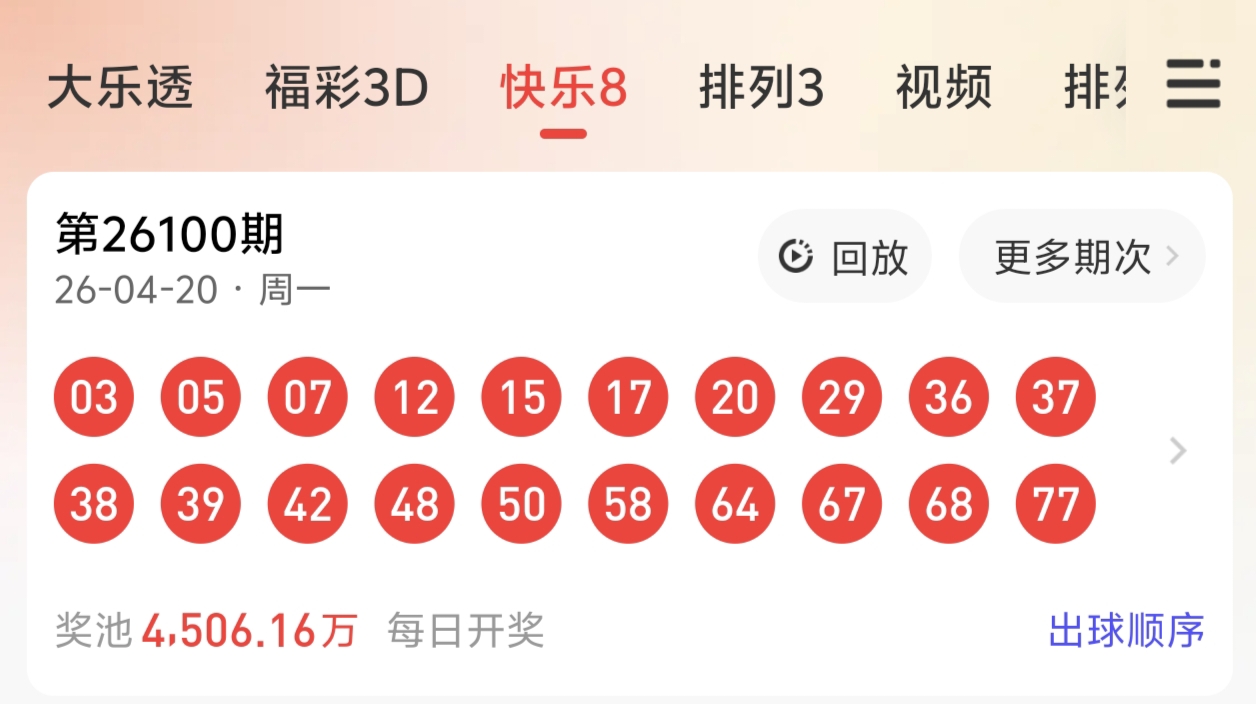Watch the draw replay via 回放
This screenshot has width=1256, height=704.
[x=845, y=257]
